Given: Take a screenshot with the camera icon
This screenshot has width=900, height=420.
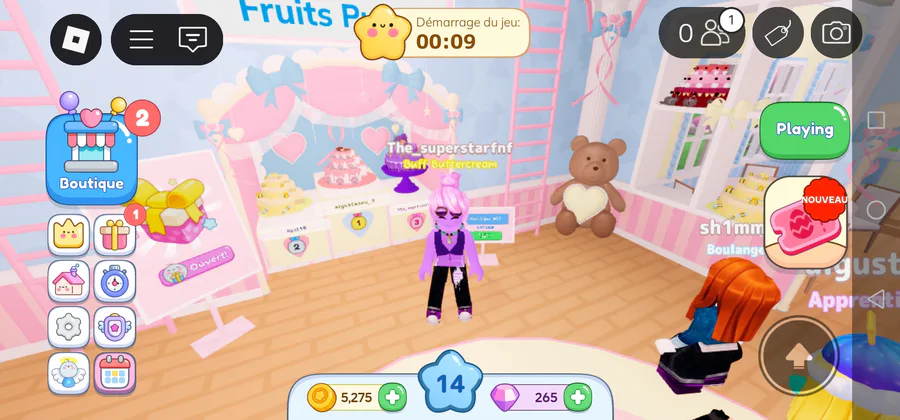Looking at the screenshot, I should 835,33.
